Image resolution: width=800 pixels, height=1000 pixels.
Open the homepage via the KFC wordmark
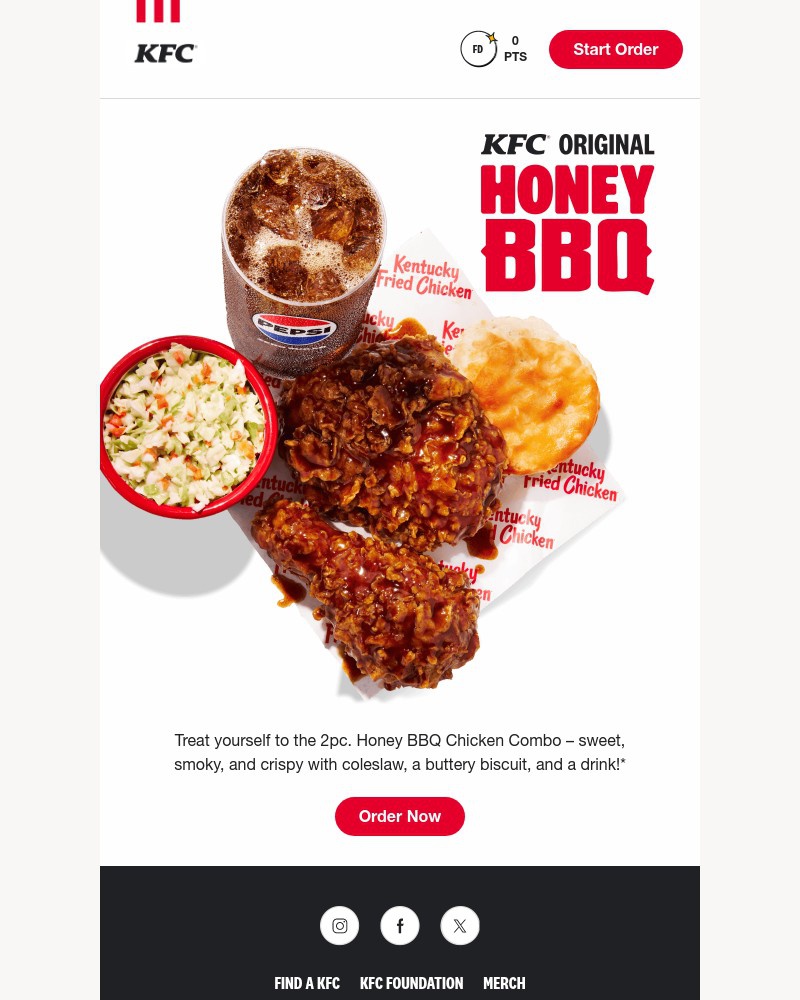[x=165, y=53]
